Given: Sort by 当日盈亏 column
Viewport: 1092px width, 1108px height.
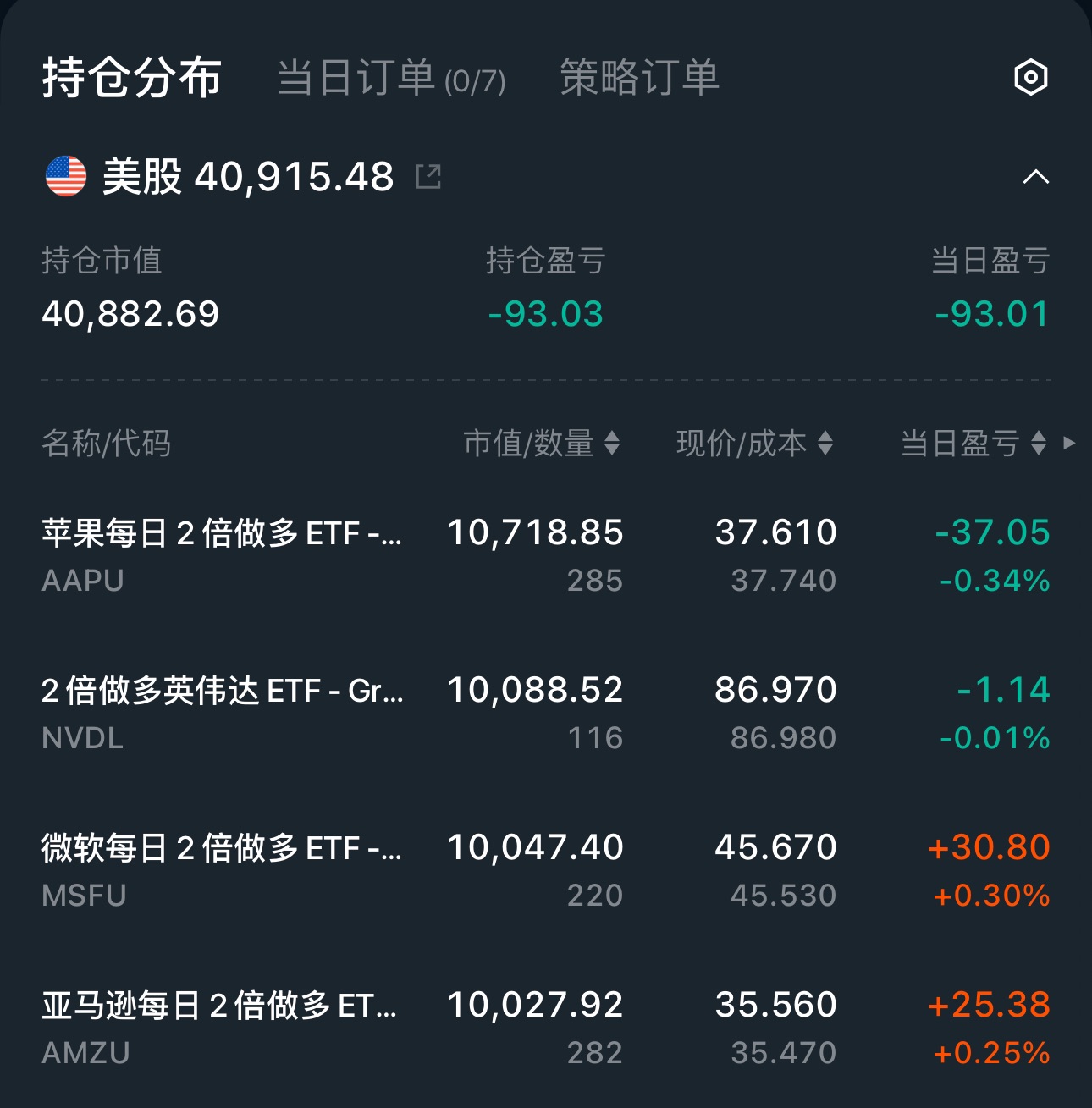Looking at the screenshot, I should (973, 443).
